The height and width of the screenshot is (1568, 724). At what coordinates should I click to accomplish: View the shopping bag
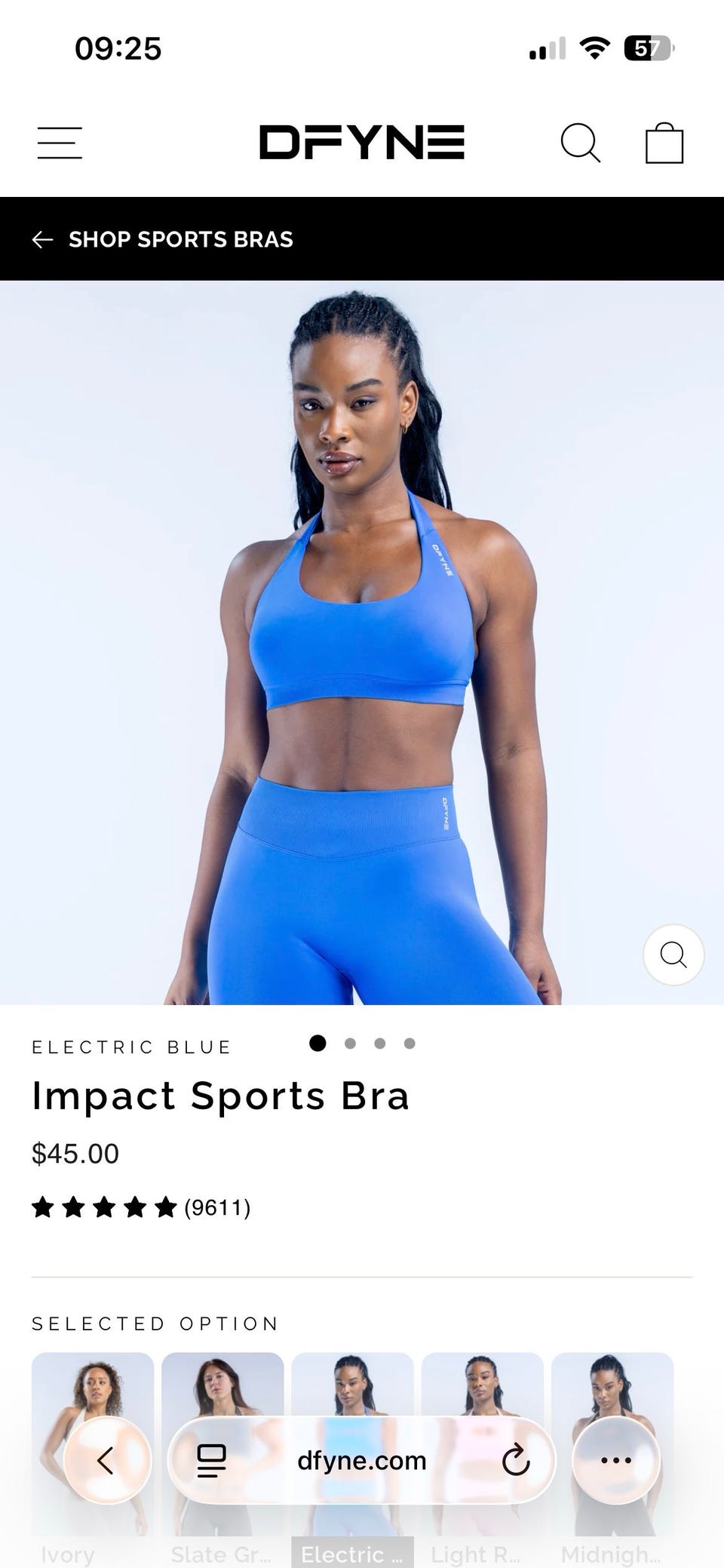coord(664,143)
